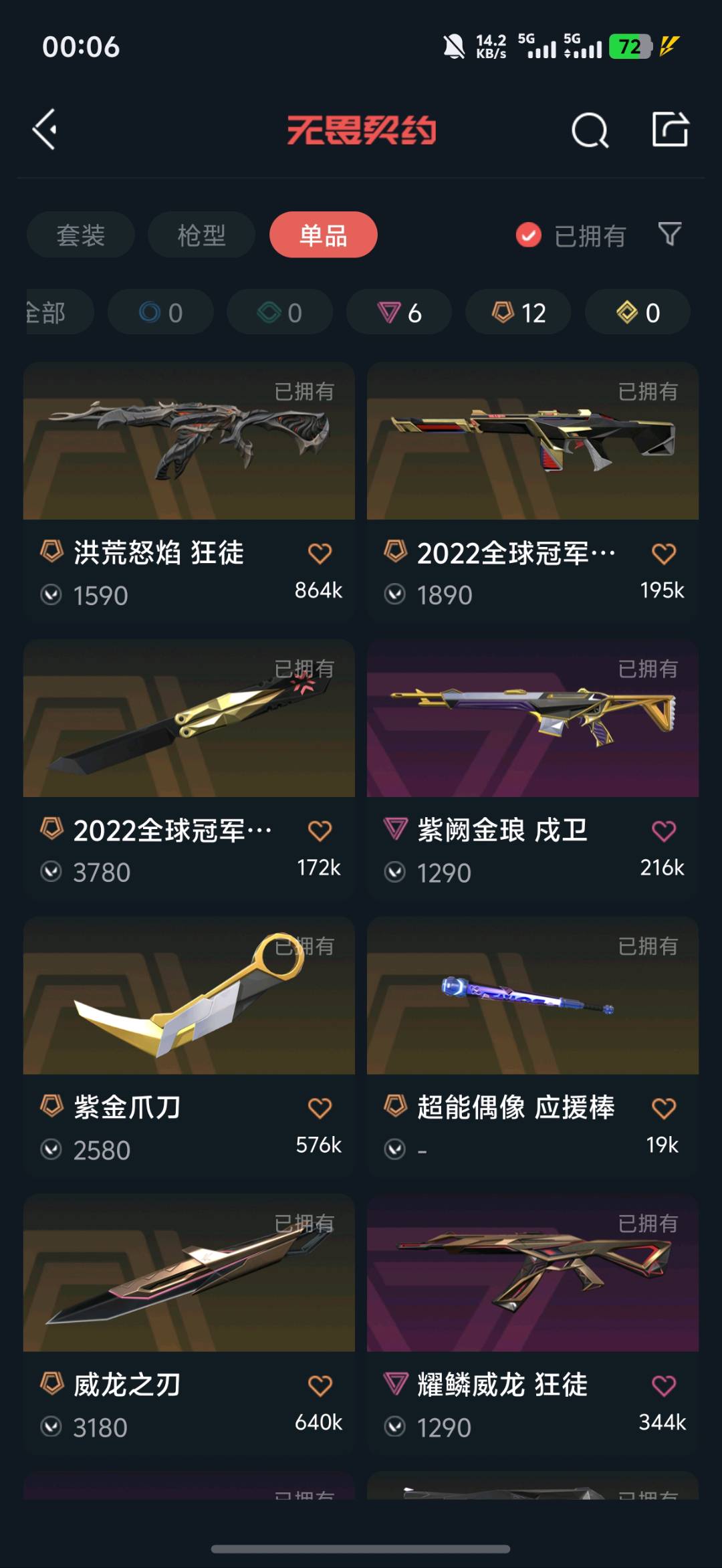722x1568 pixels.
Task: Select the blue tier chip showing 0
Action: (x=160, y=312)
